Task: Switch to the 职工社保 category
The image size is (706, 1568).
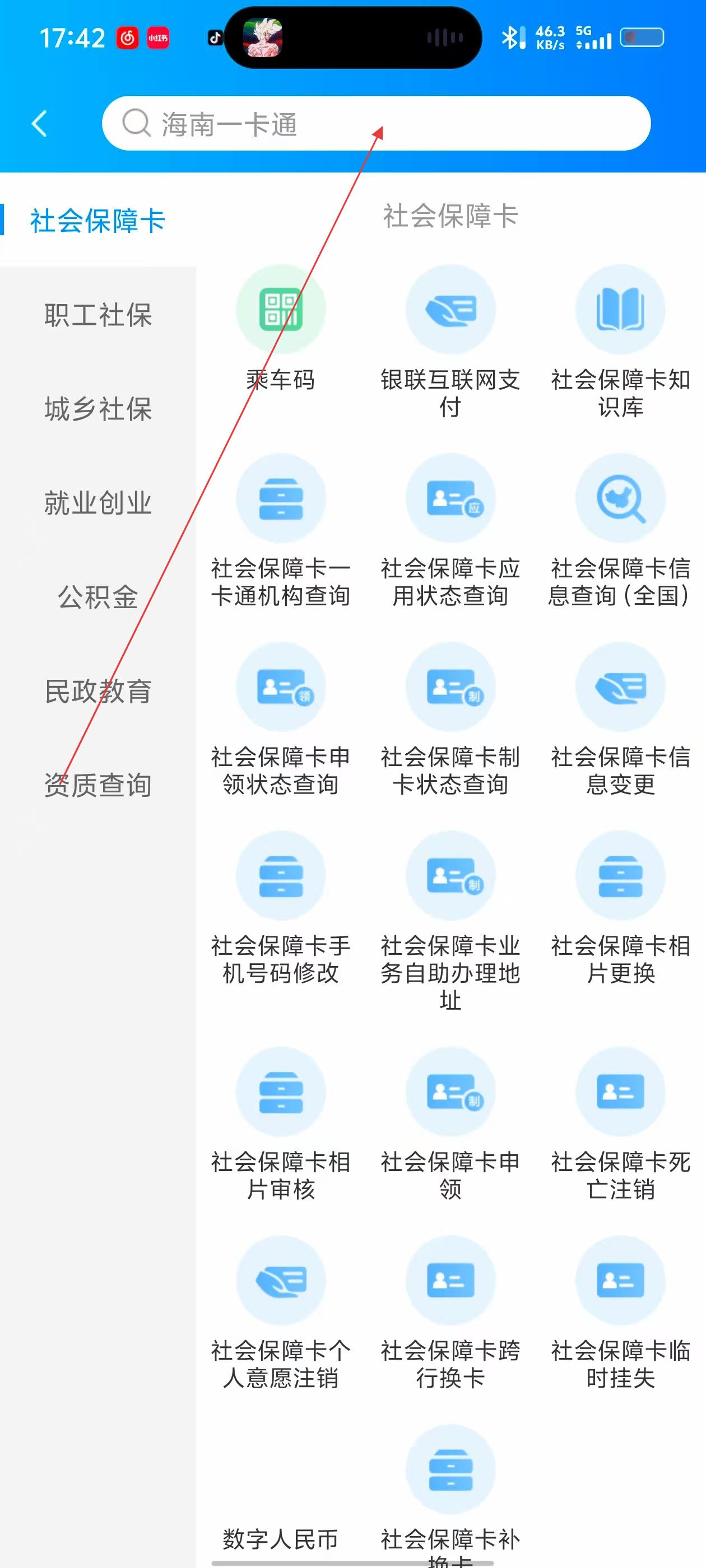Action: pyautogui.click(x=98, y=315)
